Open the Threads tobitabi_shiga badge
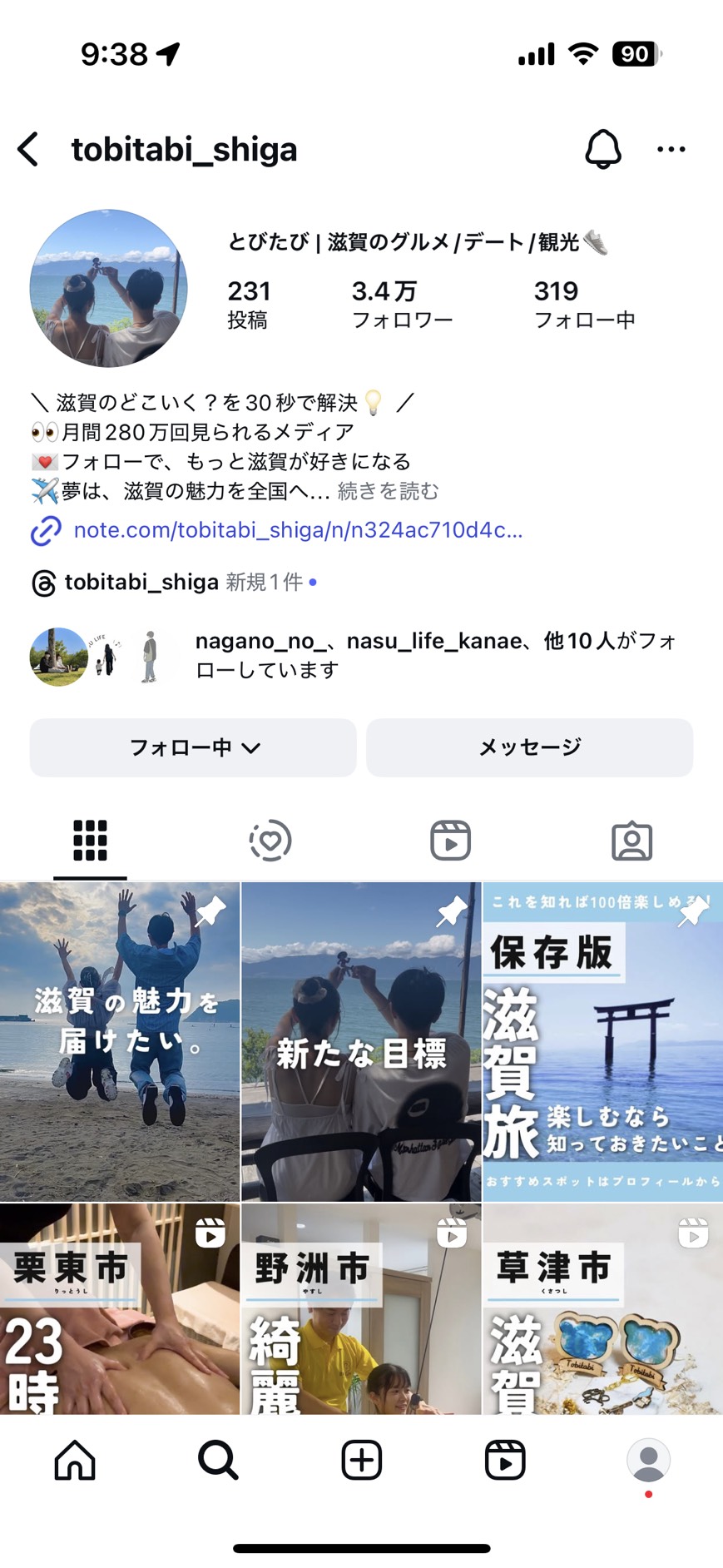The height and width of the screenshot is (1568, 723). pos(141,582)
